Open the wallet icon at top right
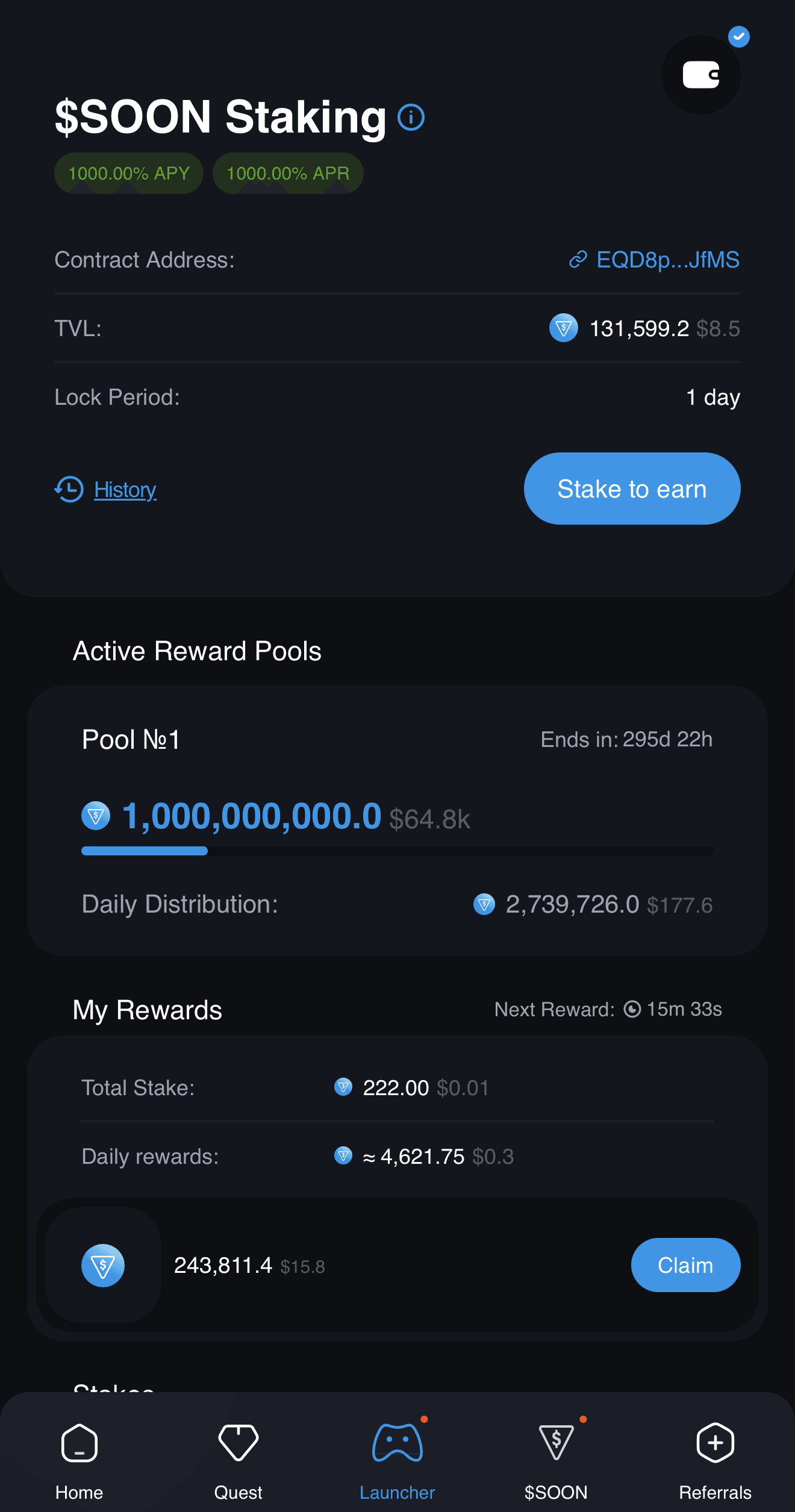This screenshot has width=795, height=1512. point(700,74)
